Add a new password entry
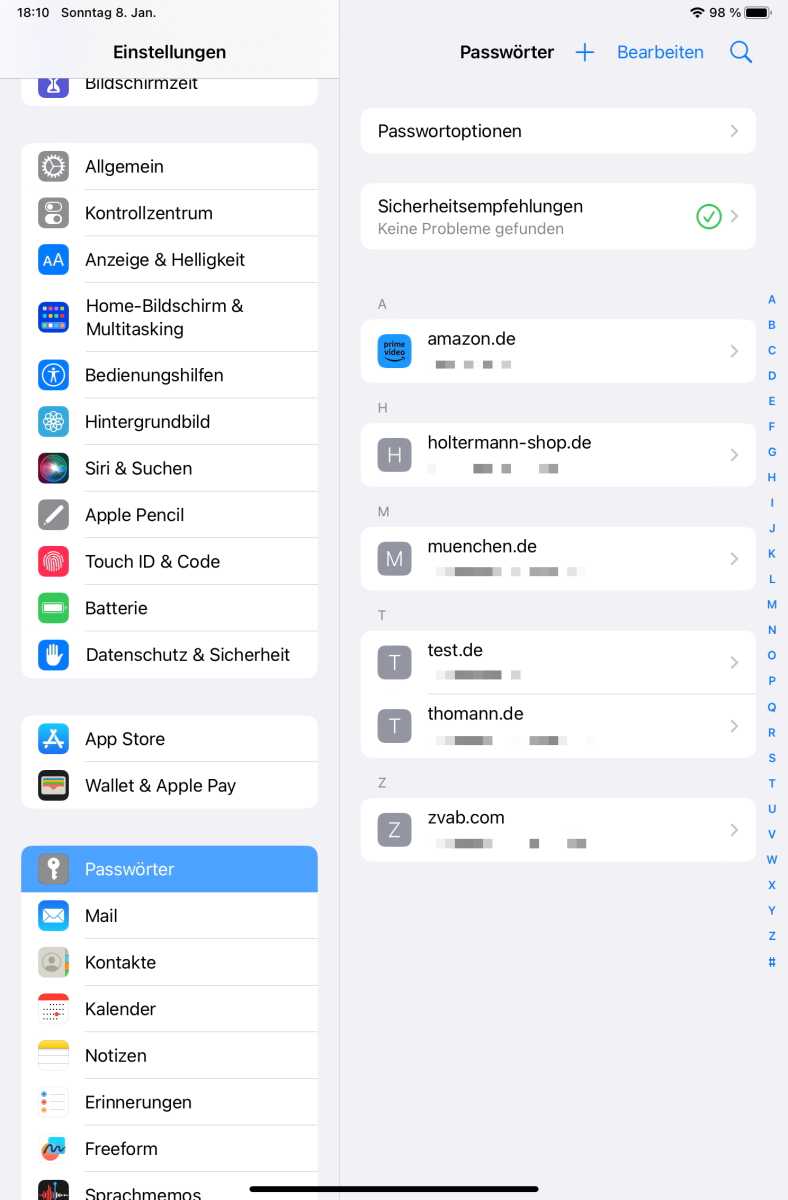This screenshot has height=1200, width=788. tap(585, 53)
